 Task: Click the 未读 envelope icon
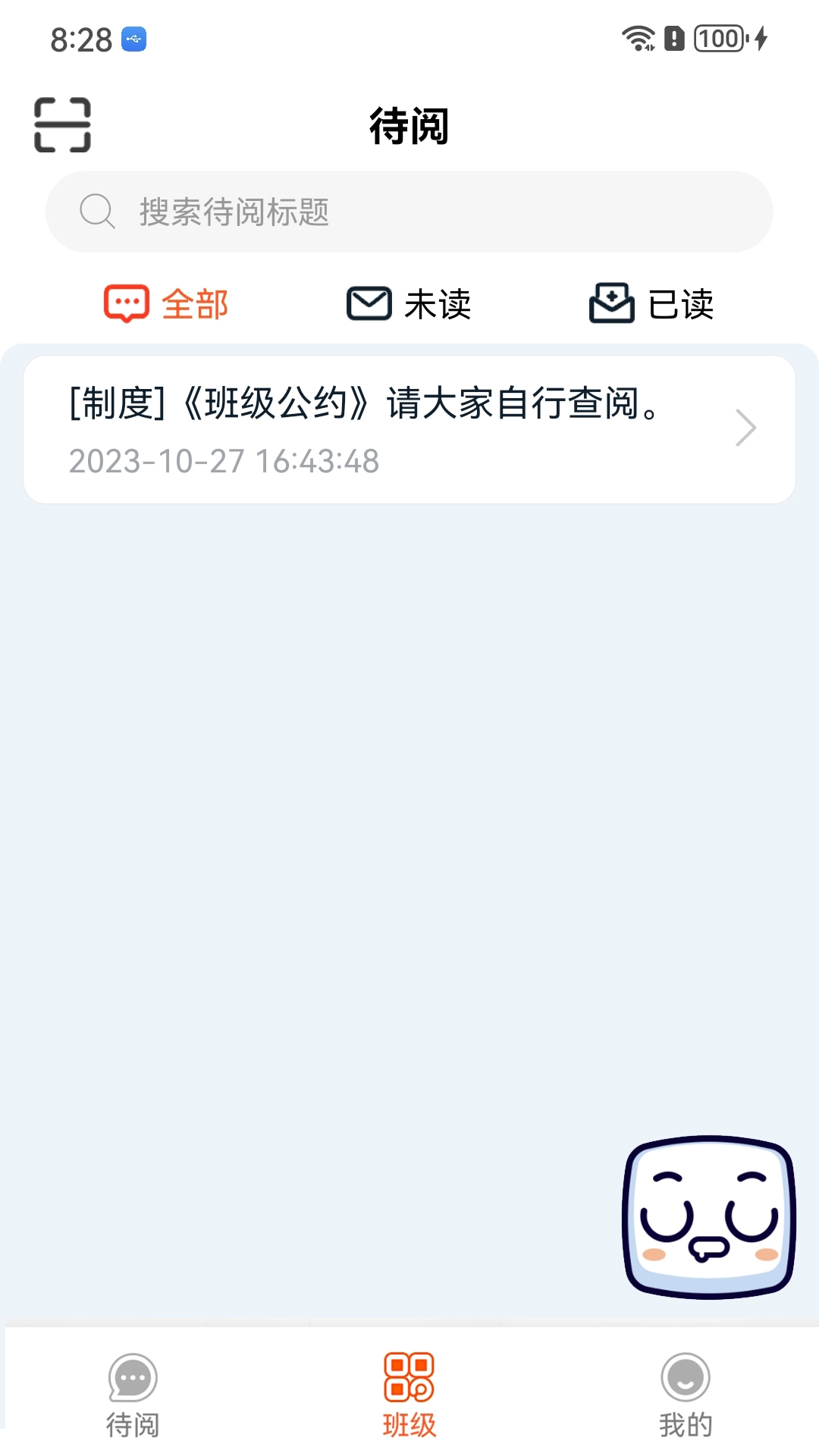pos(368,303)
